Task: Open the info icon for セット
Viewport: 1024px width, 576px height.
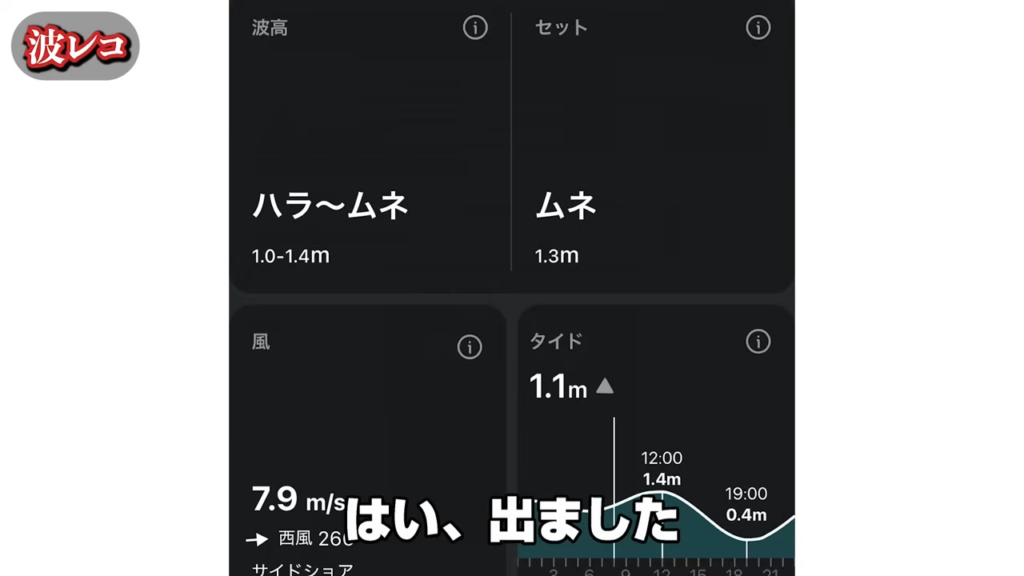Action: click(758, 28)
